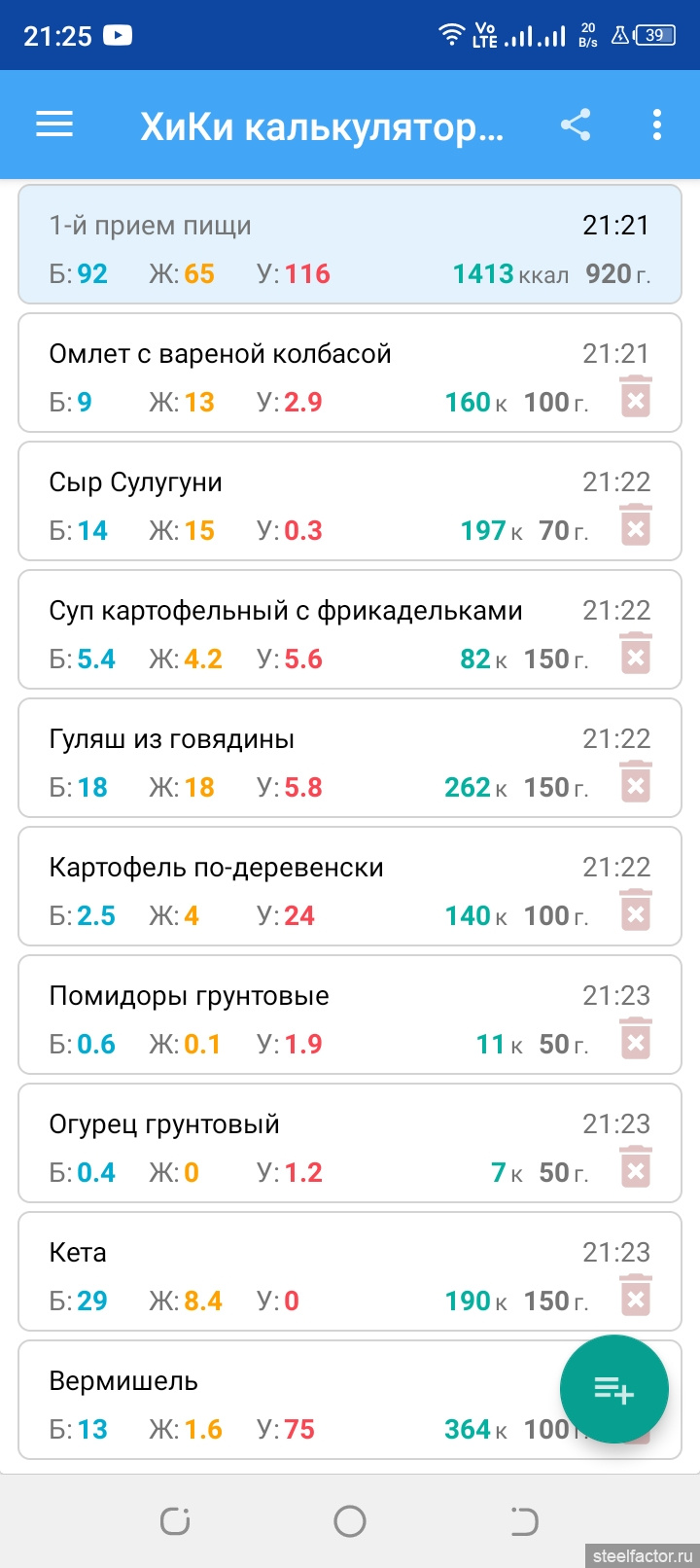
Task: Delete Омлет с вареной колбасой entry
Action: click(x=636, y=398)
